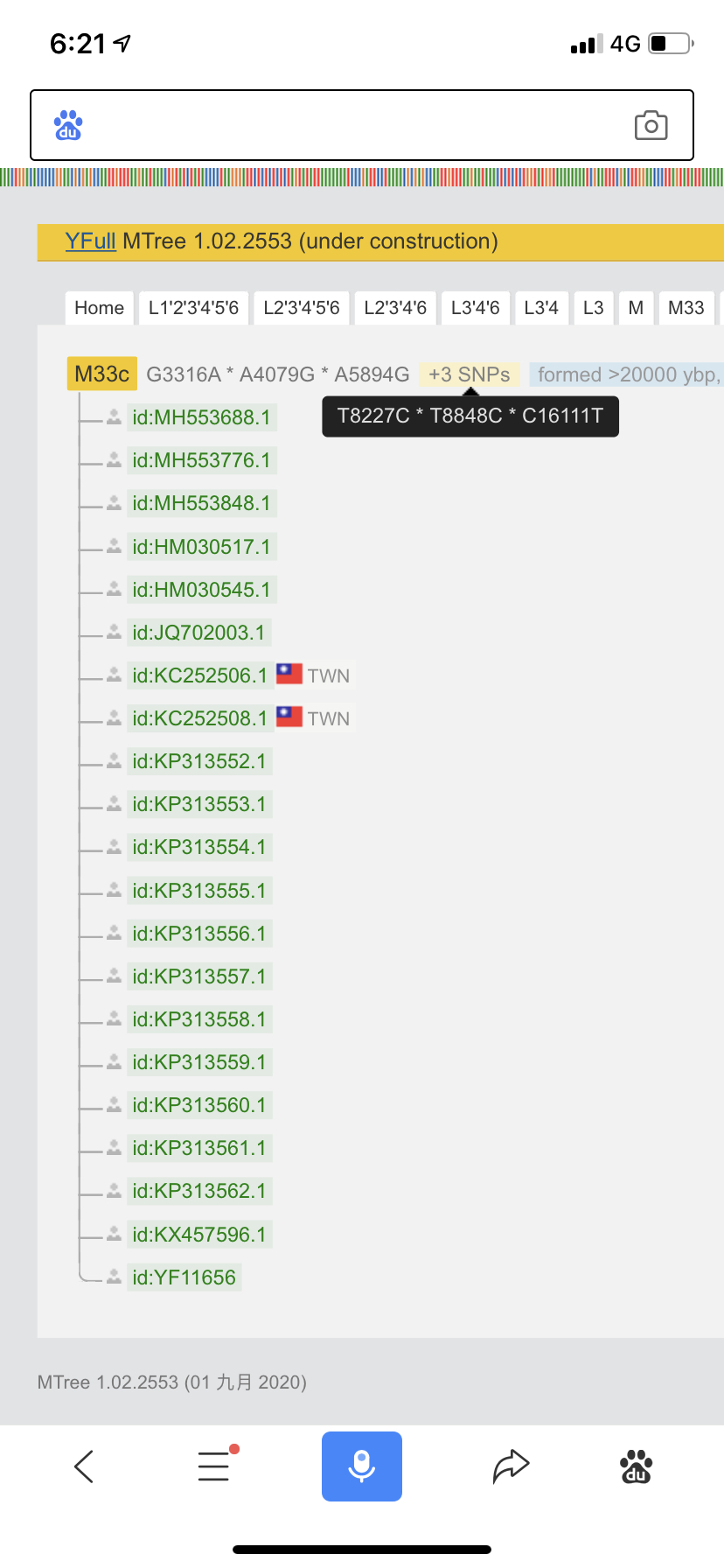Image resolution: width=724 pixels, height=1568 pixels.
Task: Open sample id:MH553688.1
Action: [x=202, y=417]
